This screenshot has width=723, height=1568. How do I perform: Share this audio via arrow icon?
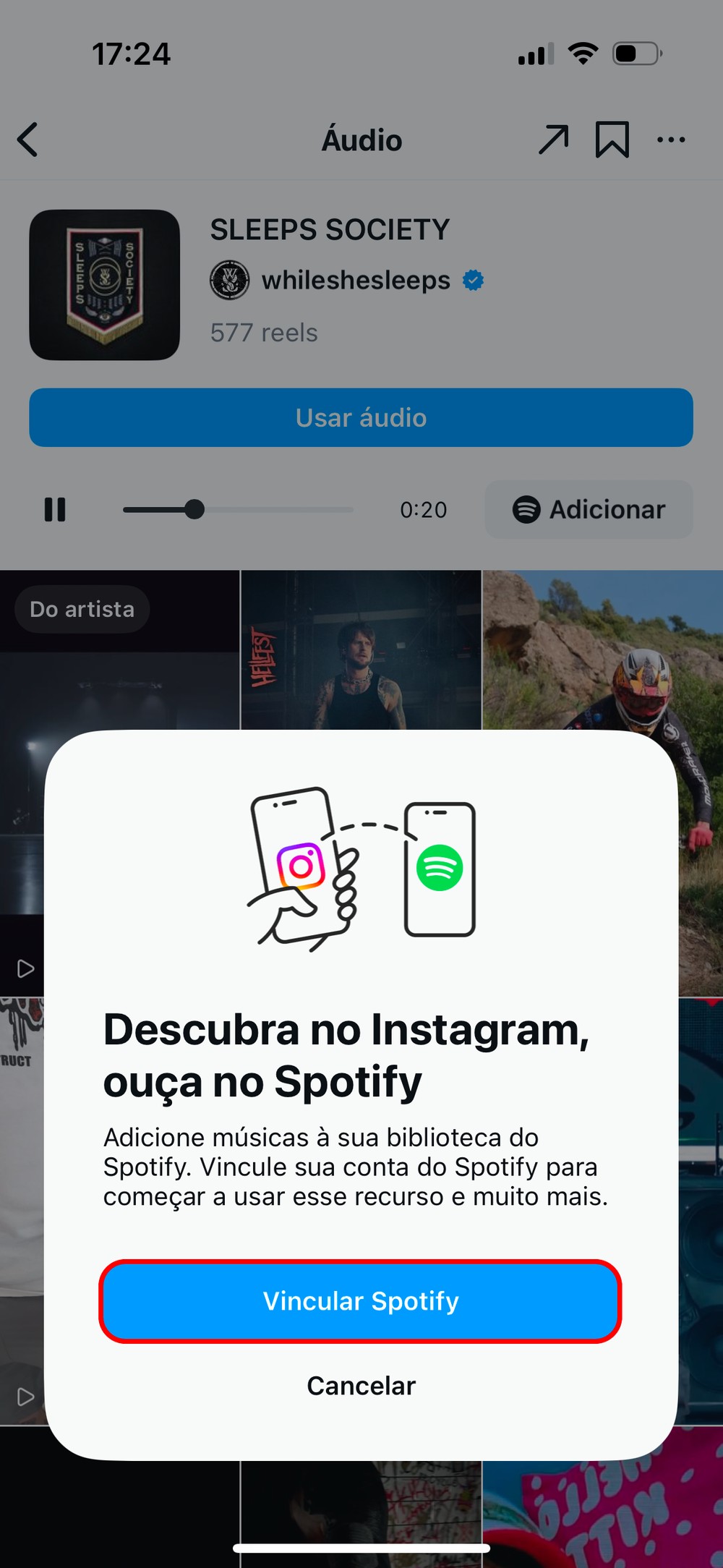click(553, 140)
